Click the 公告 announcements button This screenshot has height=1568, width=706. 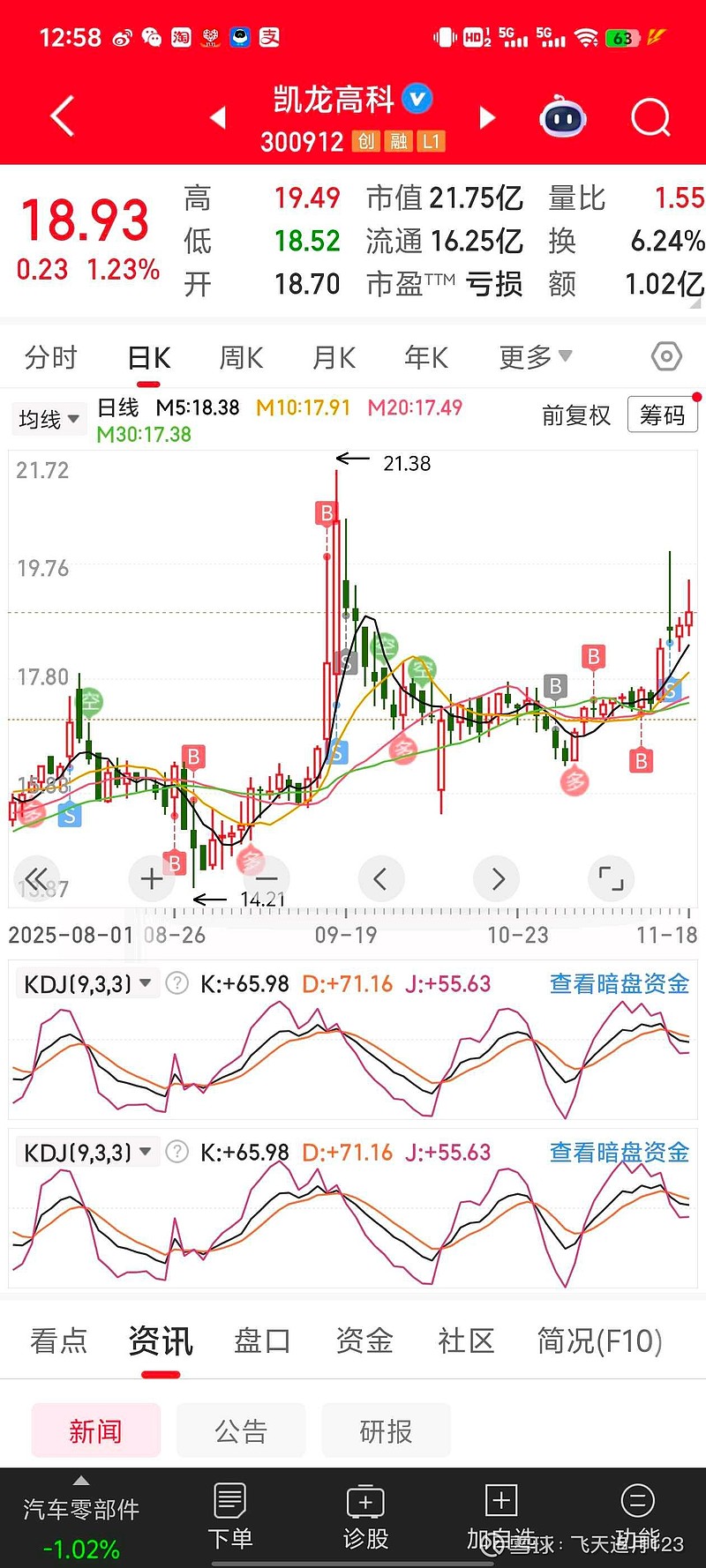tap(241, 1430)
